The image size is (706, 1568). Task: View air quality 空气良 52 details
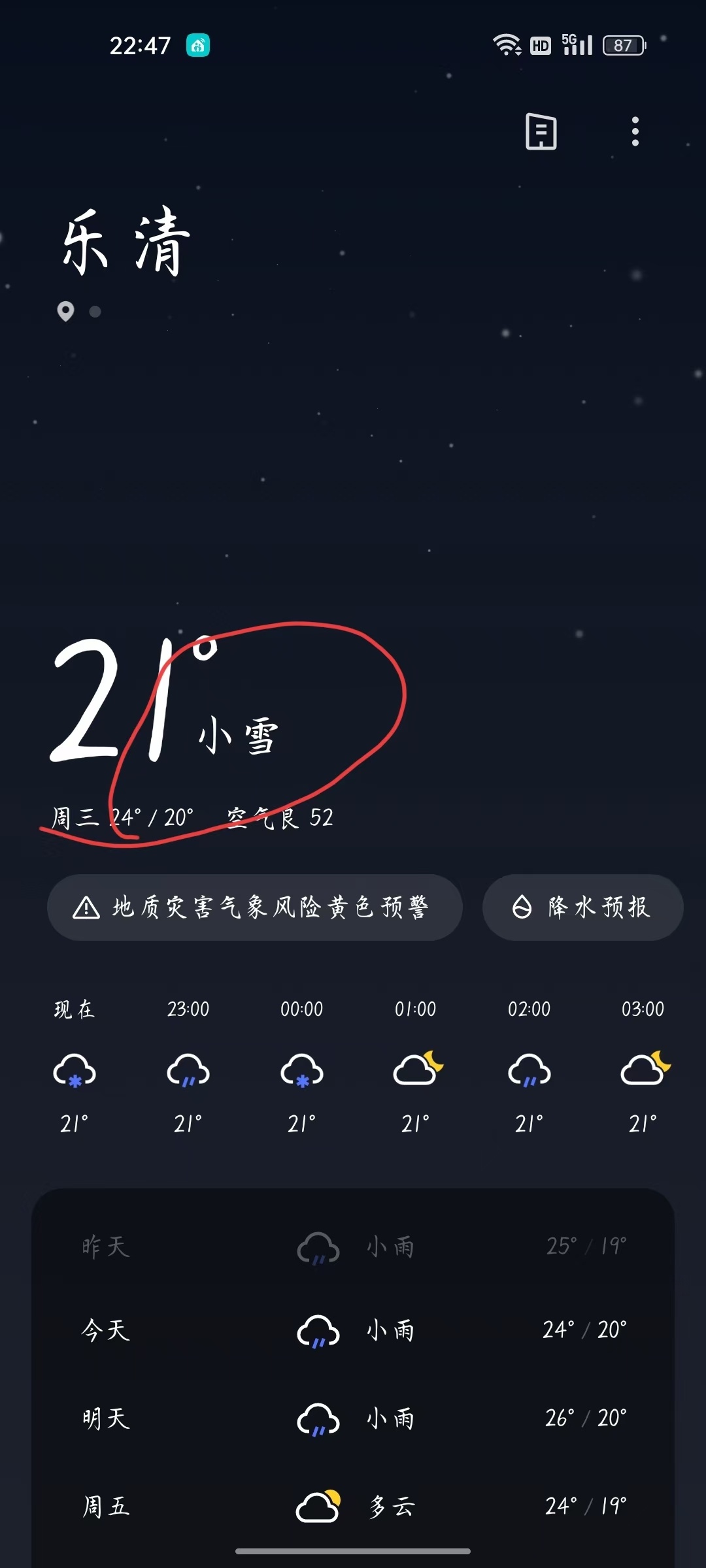tap(280, 818)
